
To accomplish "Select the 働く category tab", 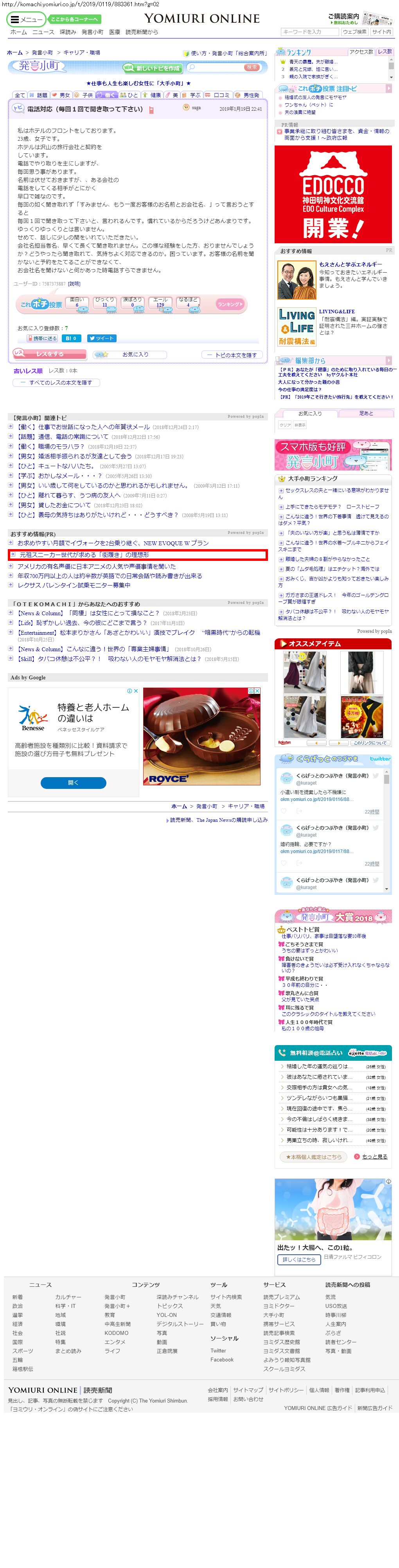I will click(x=107, y=95).
